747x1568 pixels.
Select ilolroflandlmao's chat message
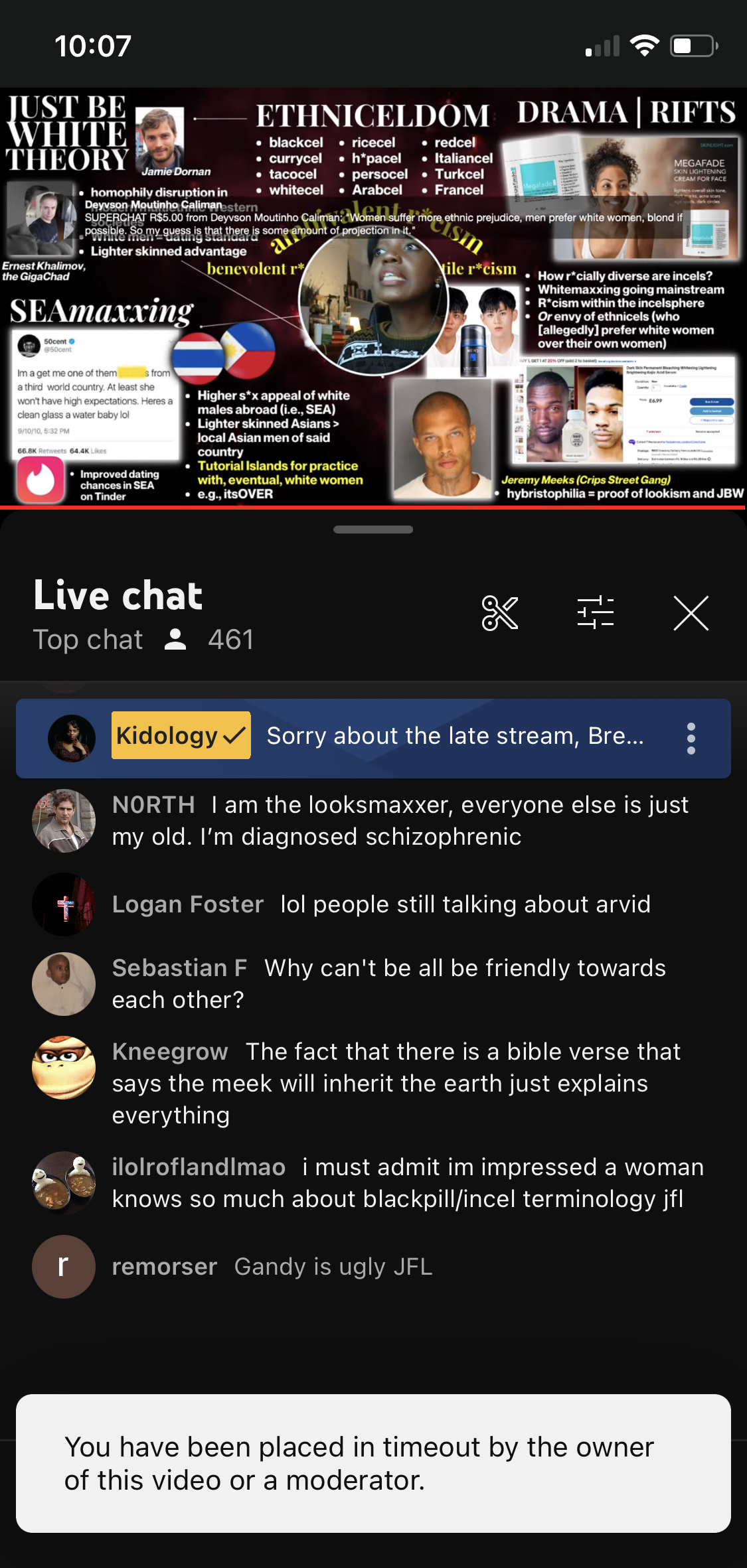(373, 1183)
